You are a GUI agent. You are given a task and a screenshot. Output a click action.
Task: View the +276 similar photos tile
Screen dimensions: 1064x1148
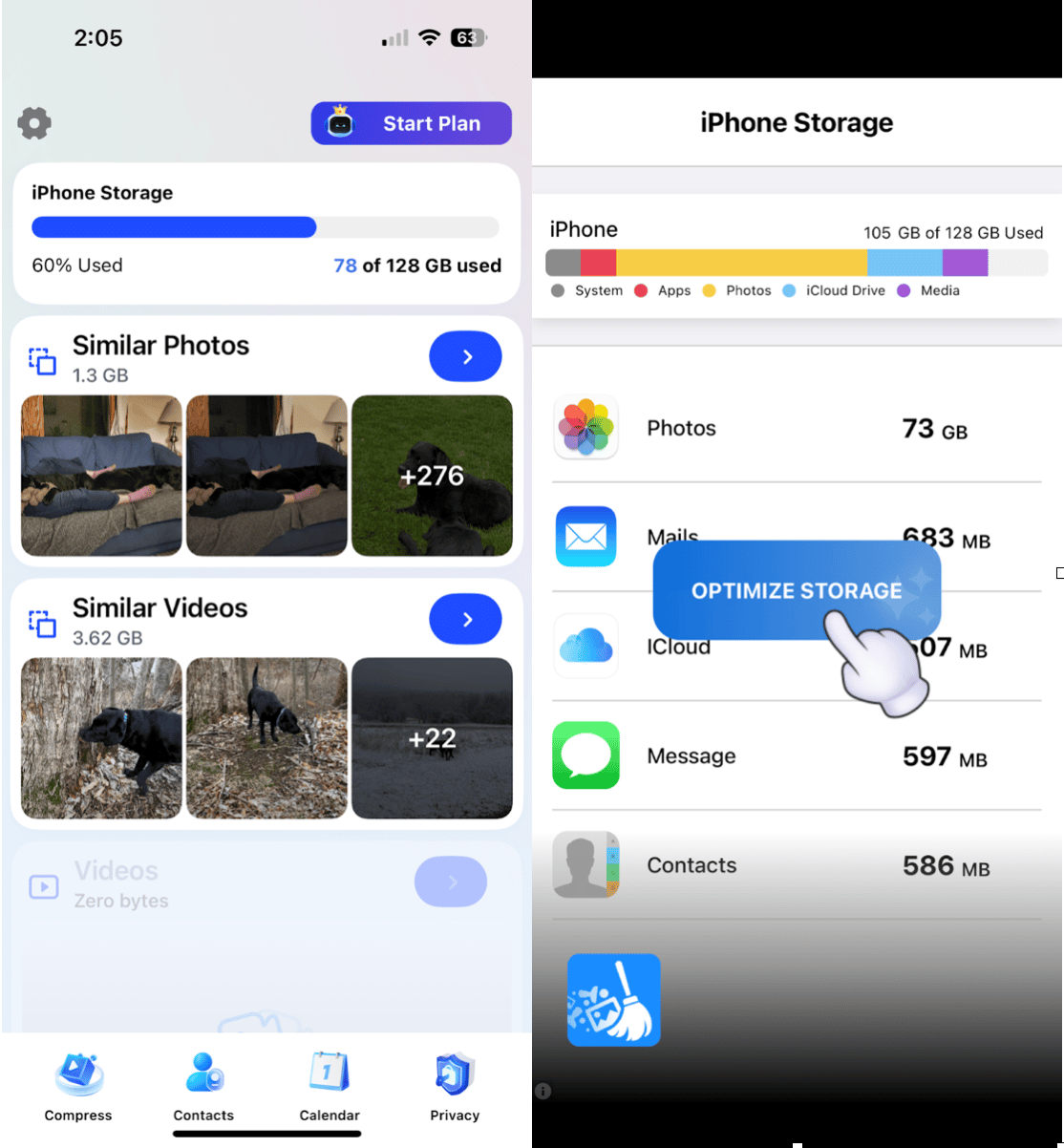[432, 475]
